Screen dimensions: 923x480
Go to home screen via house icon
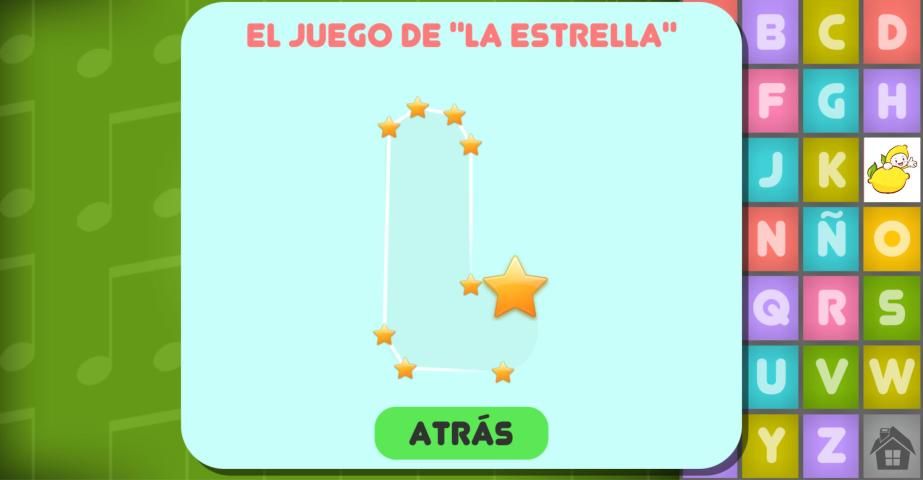[891, 447]
